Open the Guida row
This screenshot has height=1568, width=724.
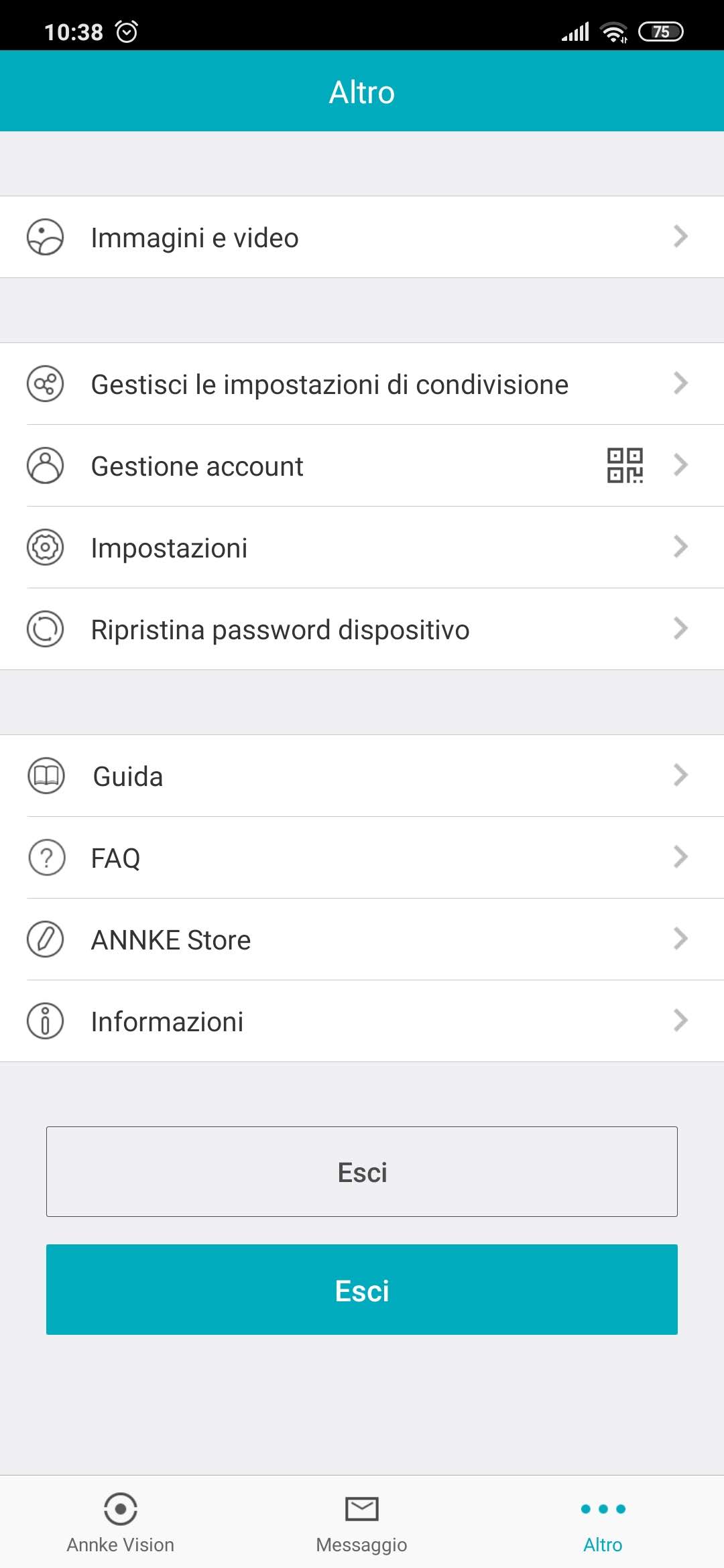click(x=362, y=776)
